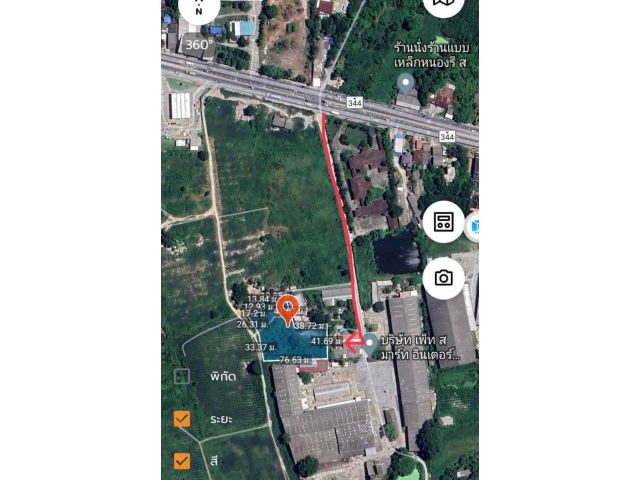Uncheck the สี color checkbox
The image size is (640, 480).
pos(182,461)
